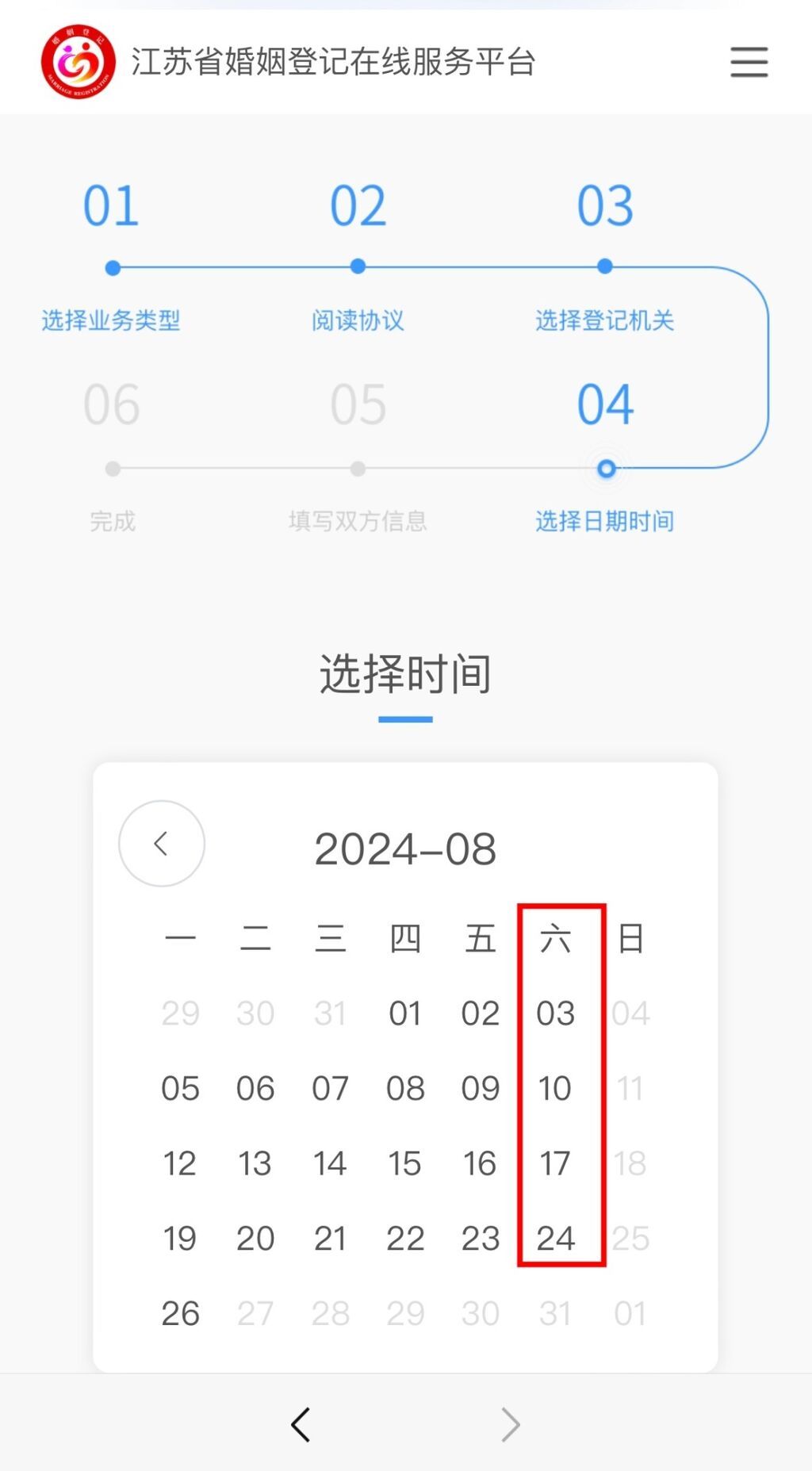Viewport: 812px width, 1471px height.
Task: Choose date 12 on calendar
Action: point(180,1163)
